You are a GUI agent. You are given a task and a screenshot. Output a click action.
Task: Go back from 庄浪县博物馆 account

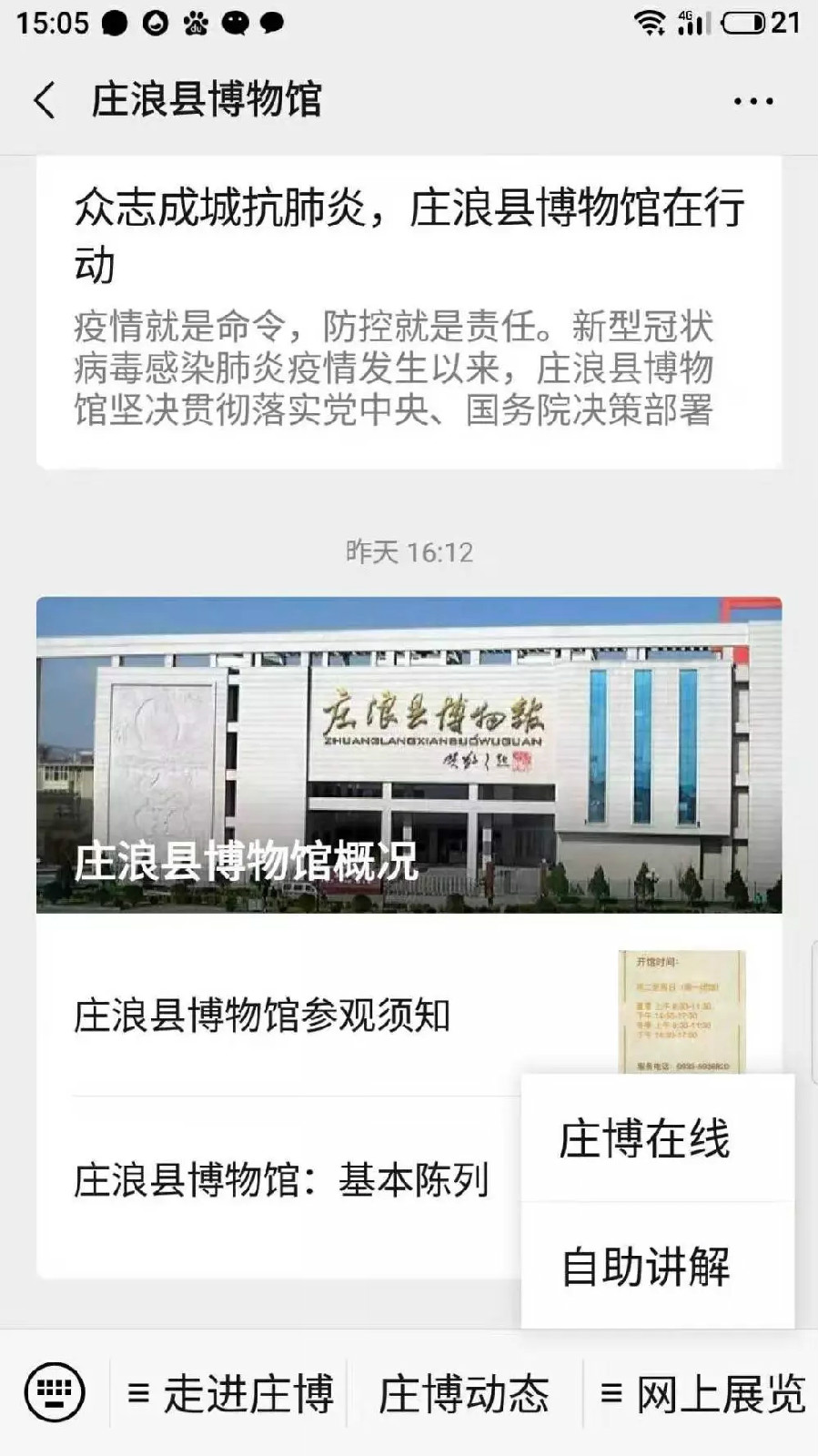click(x=44, y=100)
